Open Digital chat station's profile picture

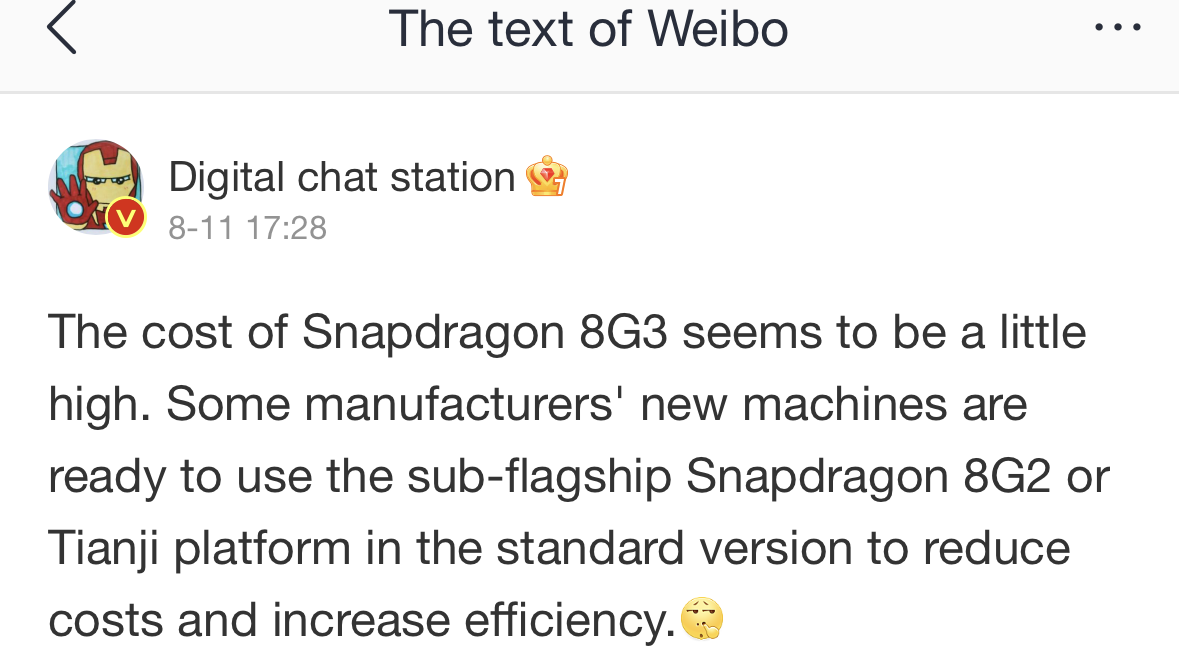pyautogui.click(x=95, y=187)
